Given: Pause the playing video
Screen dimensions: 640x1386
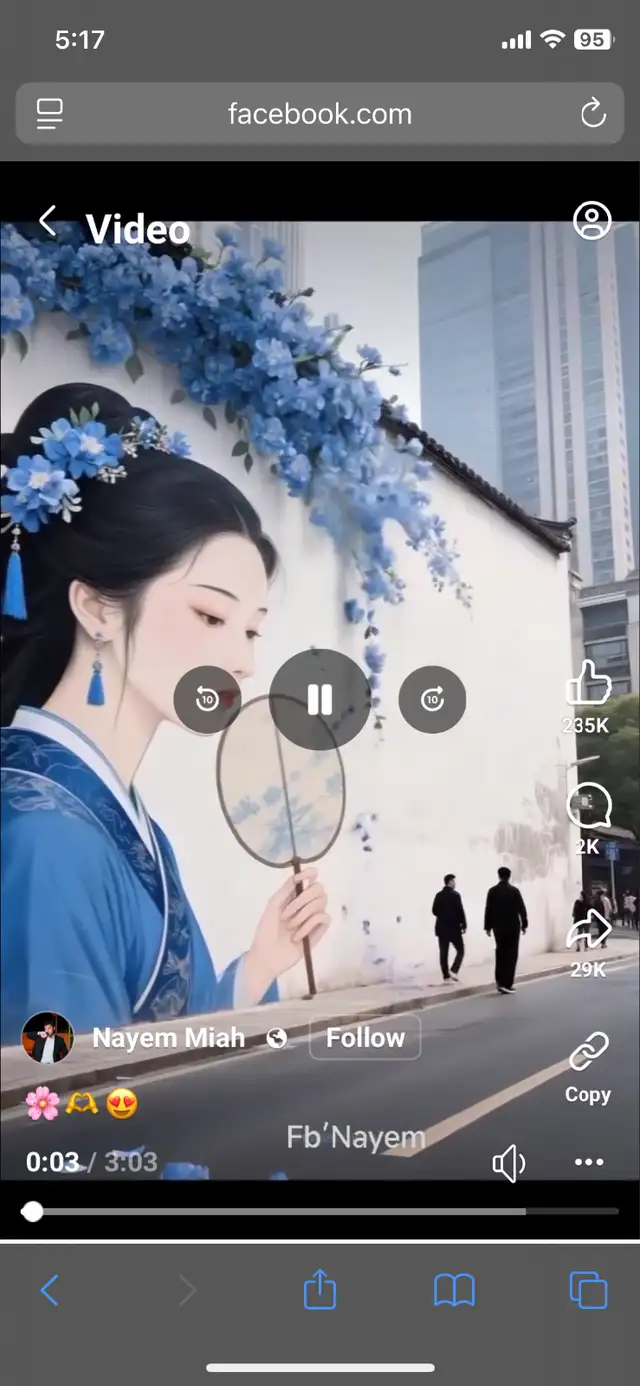Looking at the screenshot, I should click(320, 699).
